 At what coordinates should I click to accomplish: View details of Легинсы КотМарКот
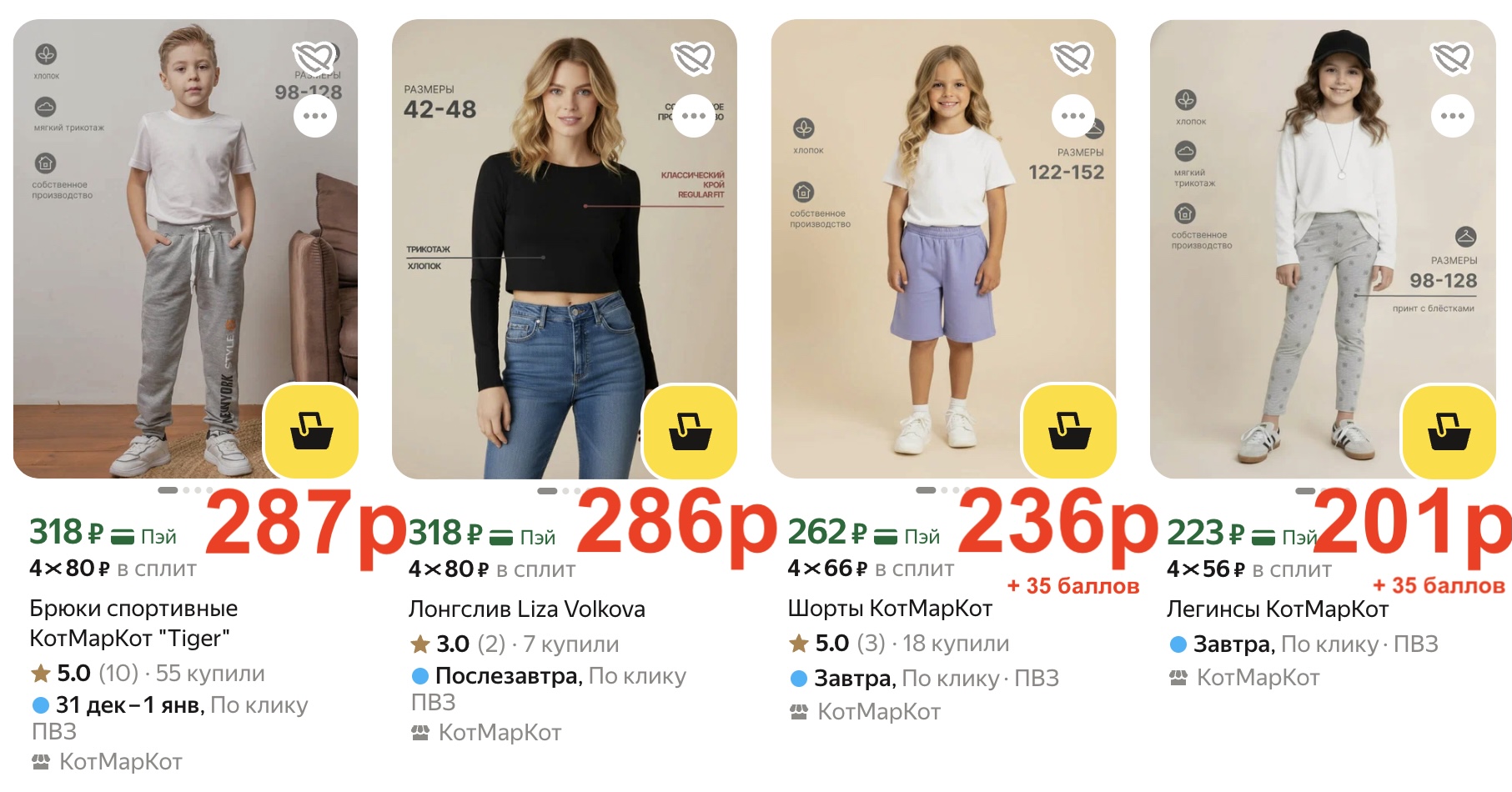(x=1277, y=609)
